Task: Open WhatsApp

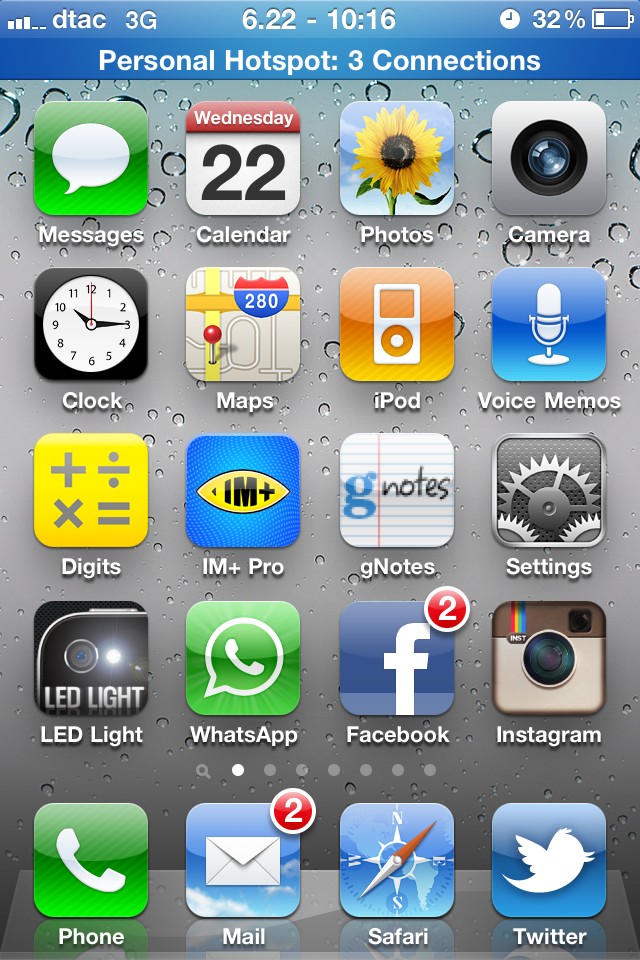Action: tap(243, 657)
